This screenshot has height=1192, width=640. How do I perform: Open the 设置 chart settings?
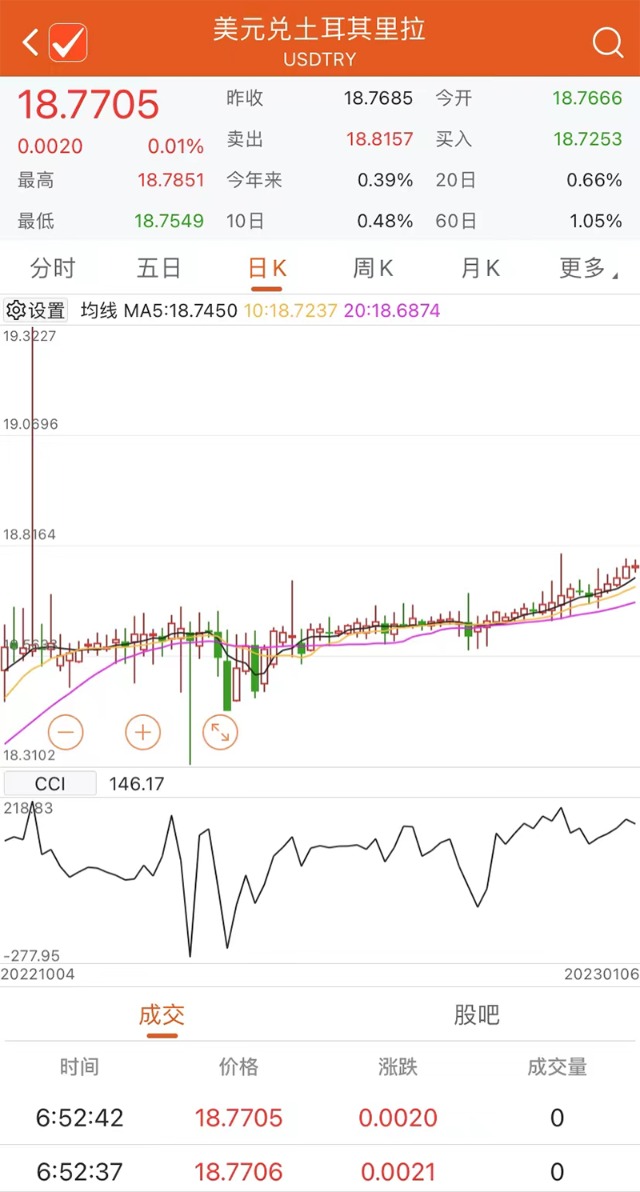pos(36,311)
